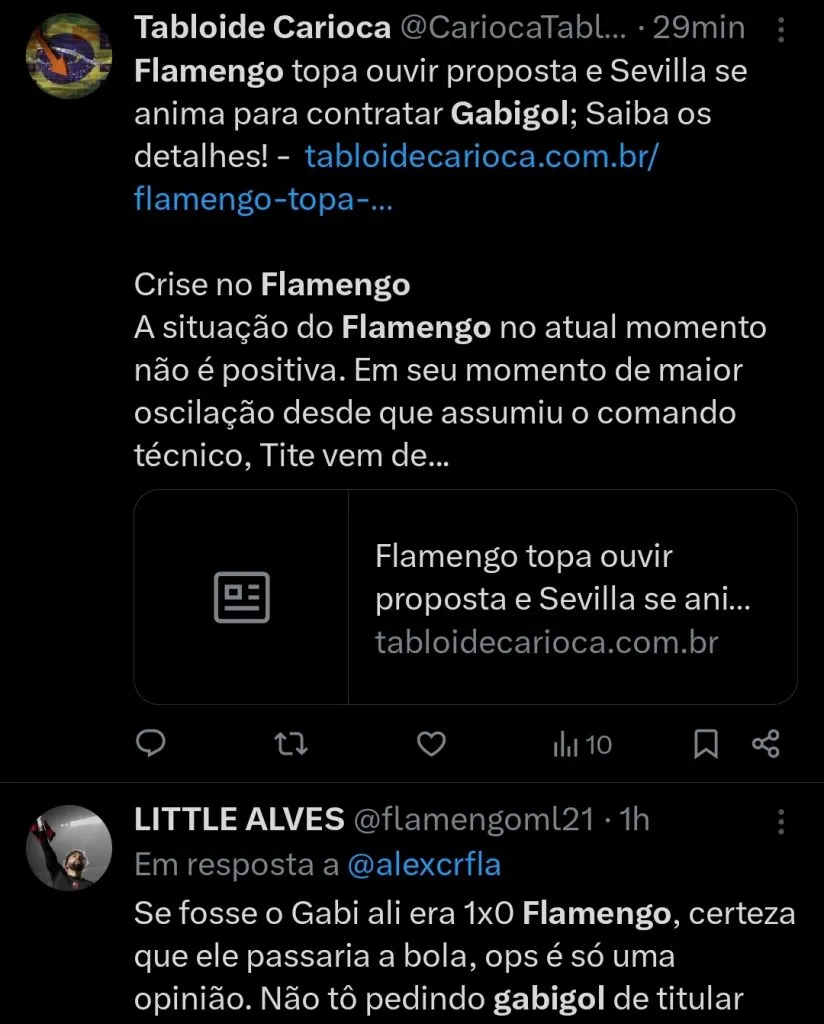Reply to Tabloide Carioca's tweet
The width and height of the screenshot is (824, 1024).
tap(151, 744)
